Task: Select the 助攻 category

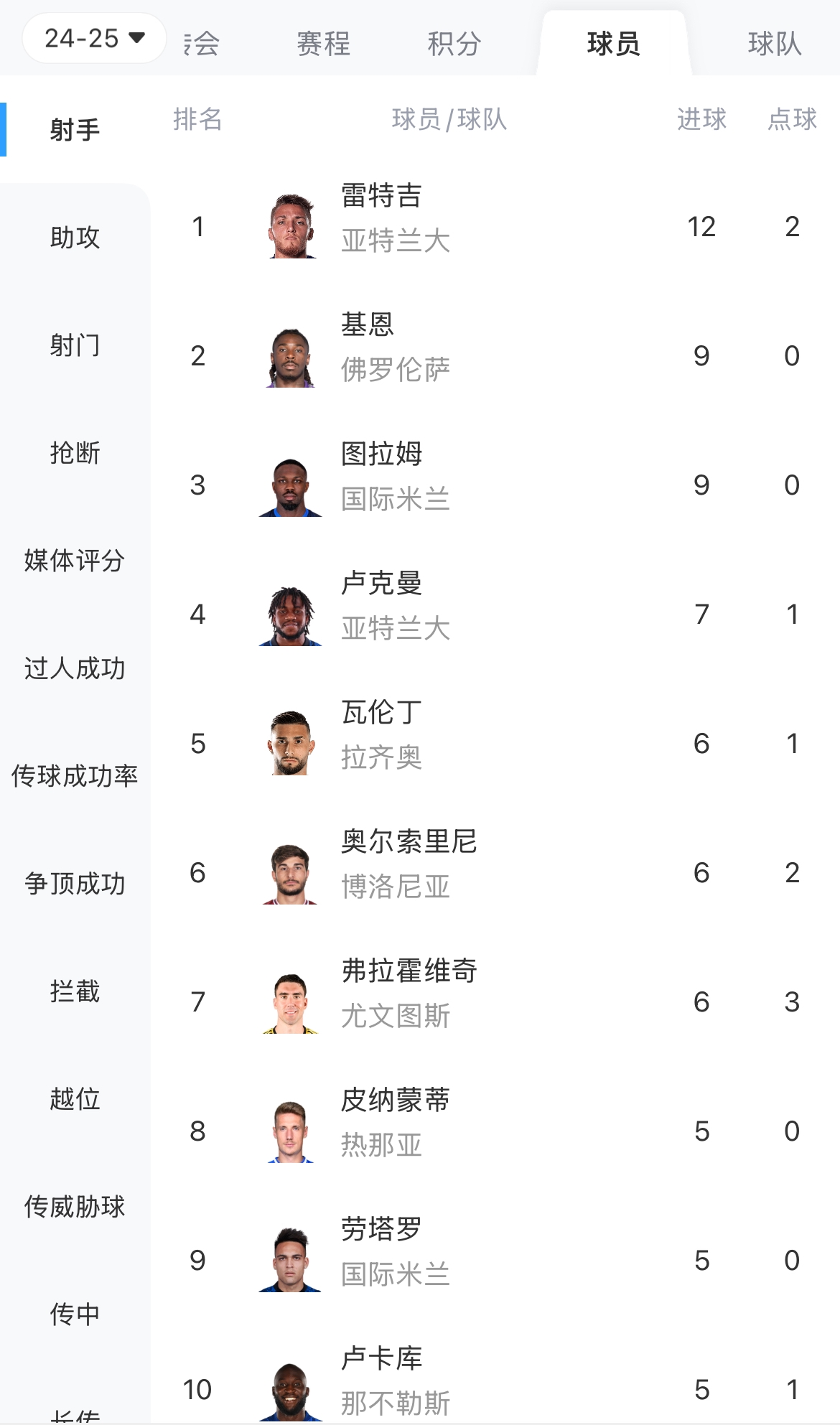Action: pyautogui.click(x=75, y=237)
